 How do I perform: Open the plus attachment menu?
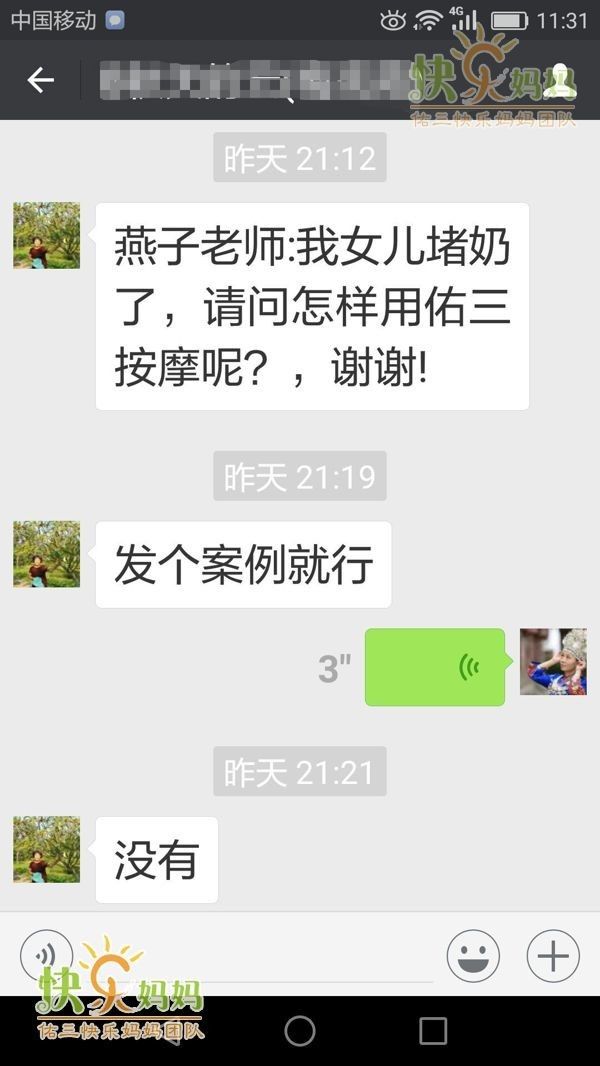[553, 956]
